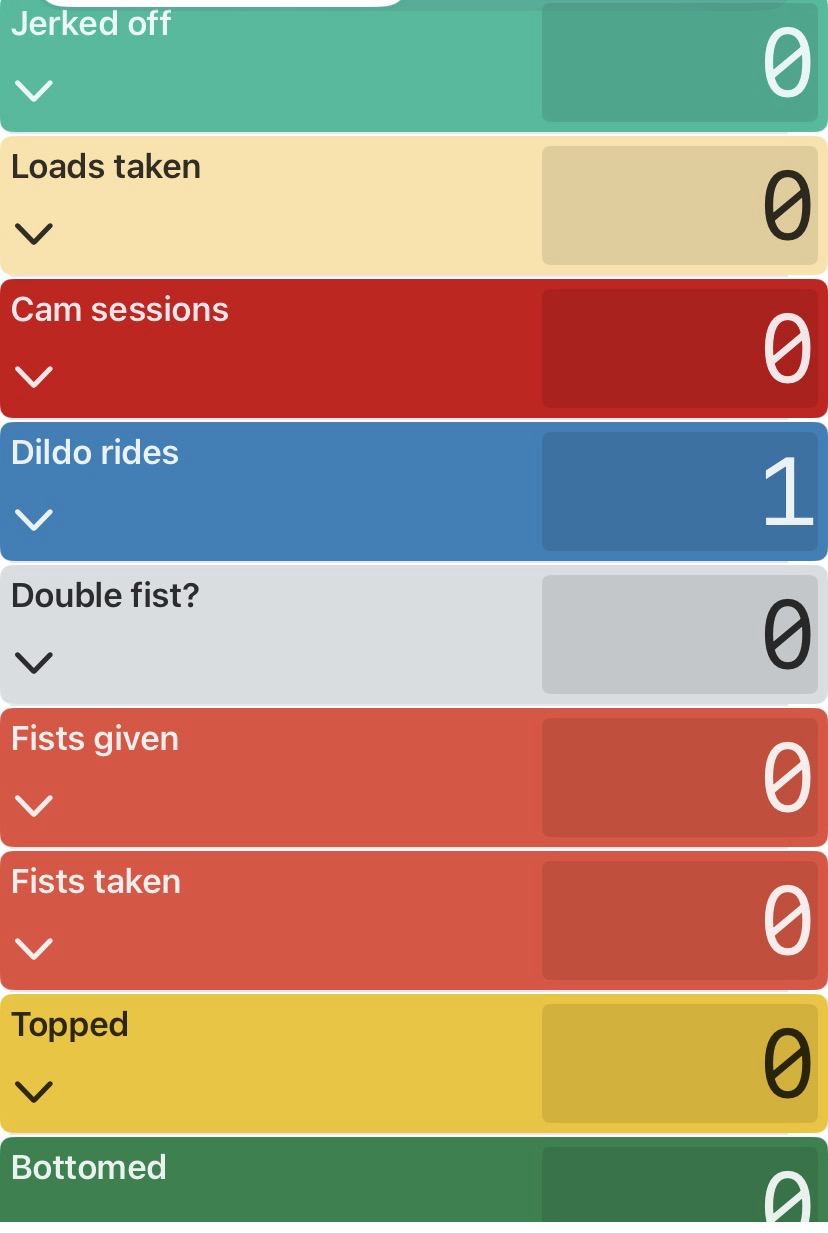Screen dimensions: 828x1233
Task: Increment the Jerked off counter
Action: [x=680, y=63]
